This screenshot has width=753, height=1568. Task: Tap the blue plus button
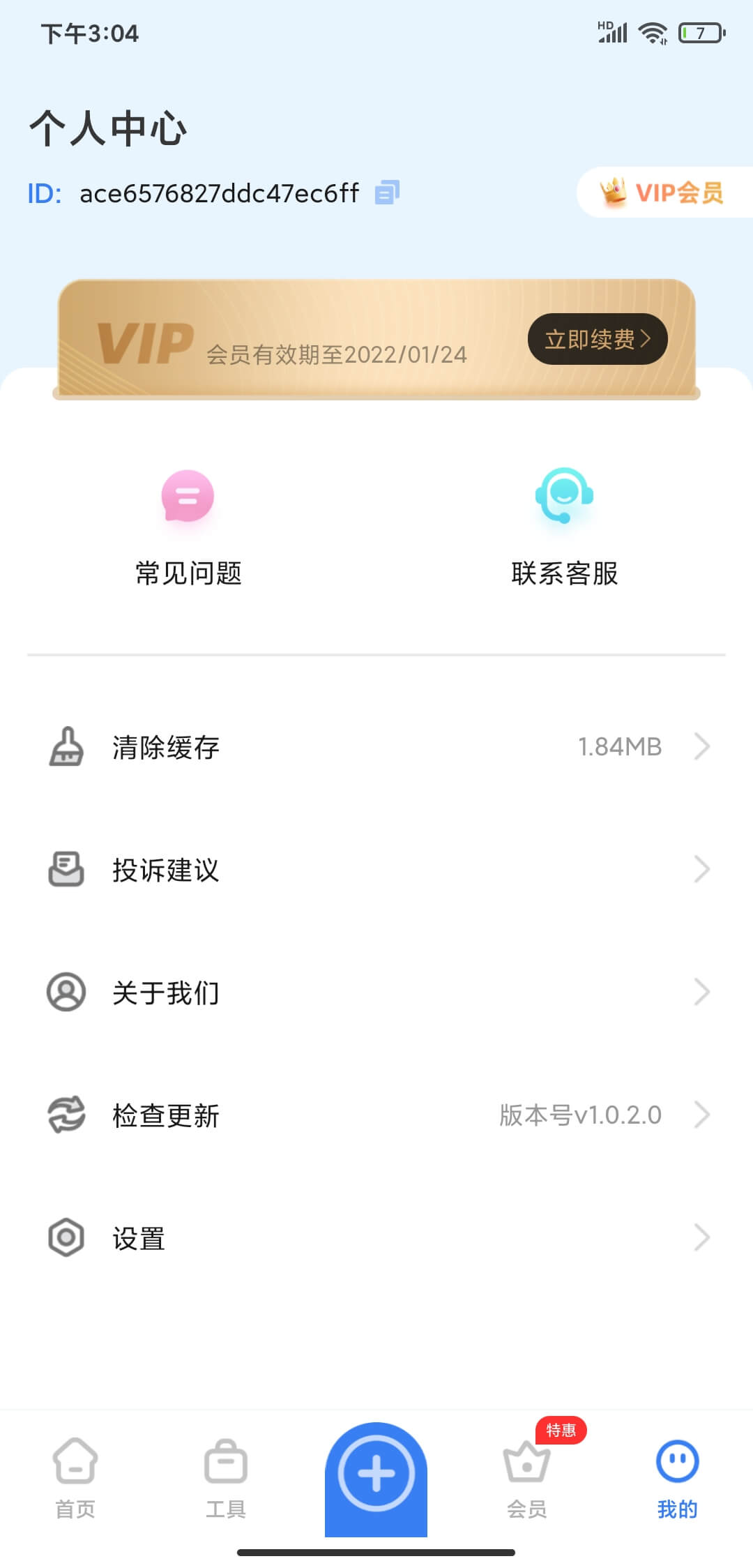(376, 1475)
